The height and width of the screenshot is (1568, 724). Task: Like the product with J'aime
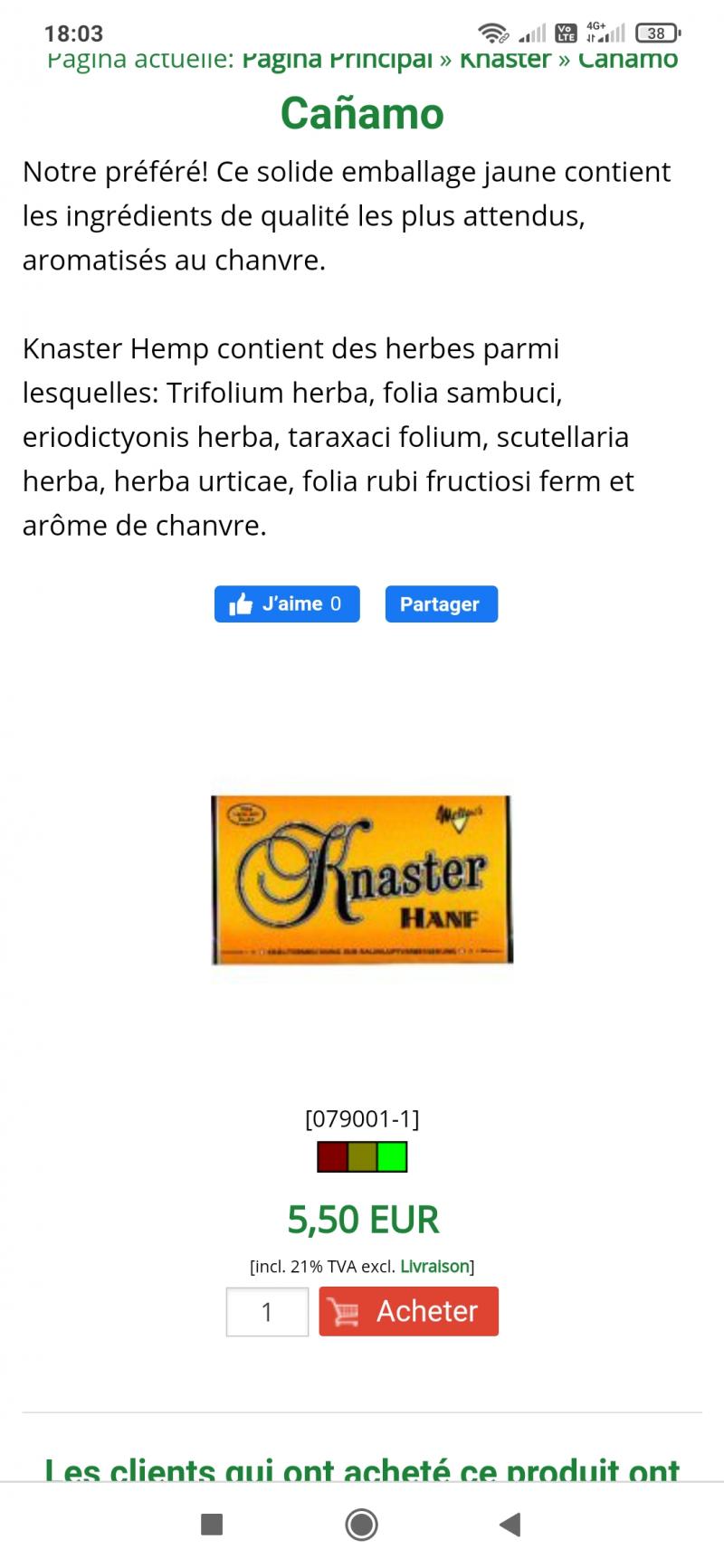287,604
